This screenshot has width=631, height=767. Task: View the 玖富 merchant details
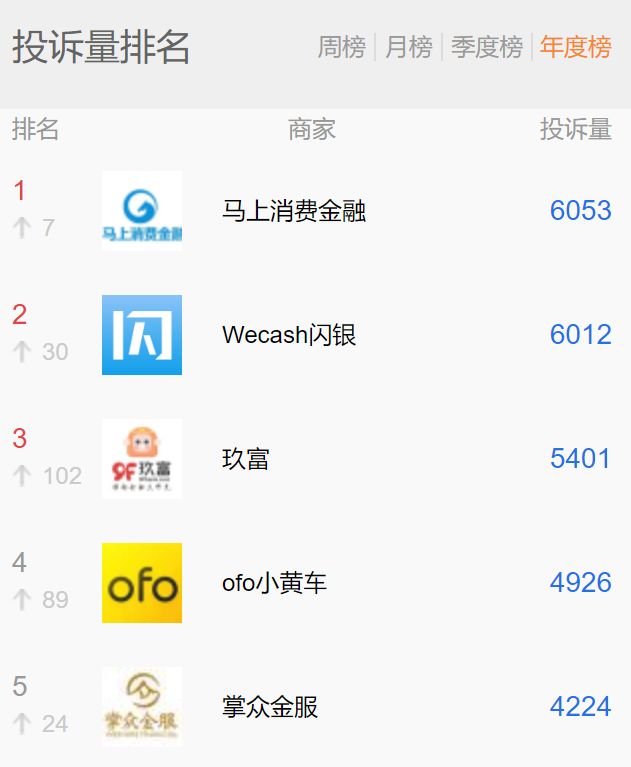246,459
